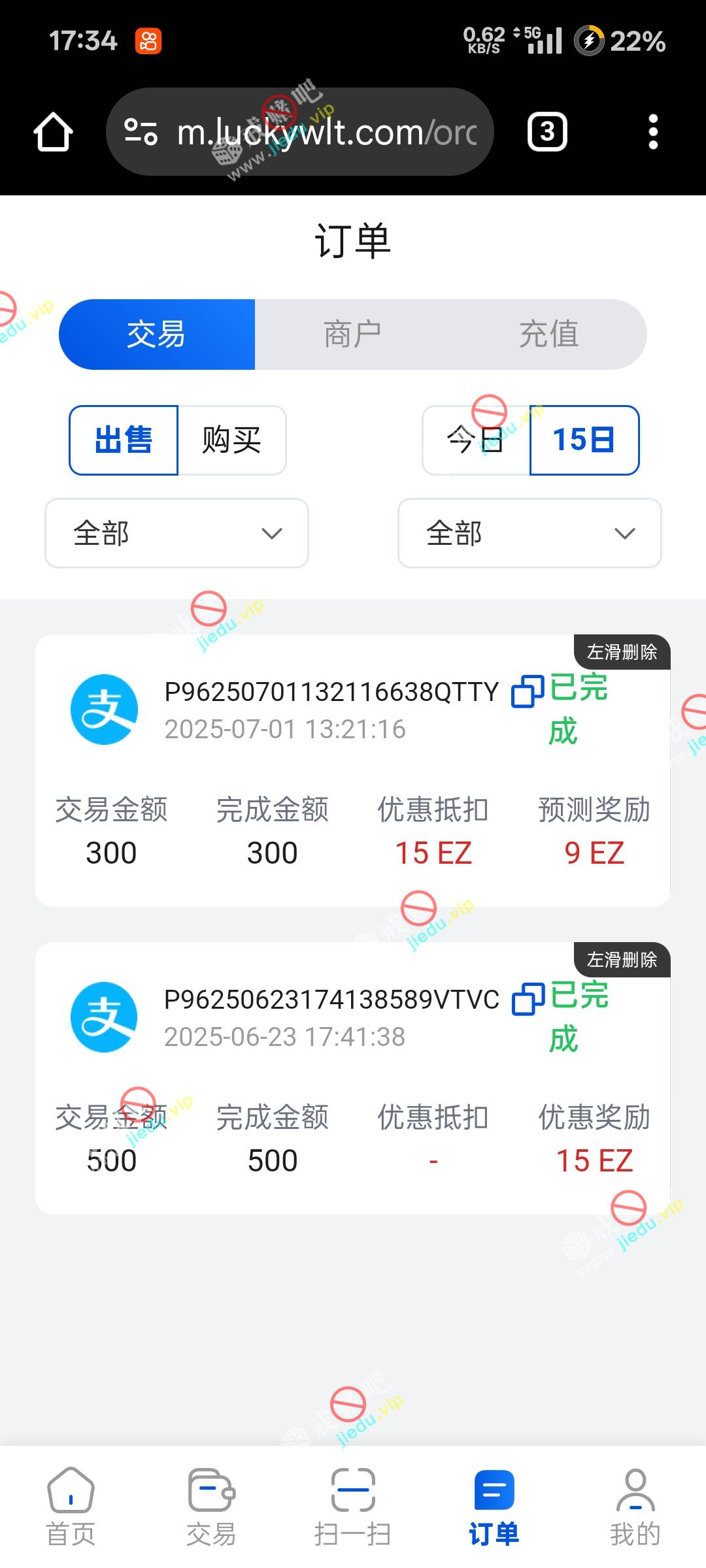Image resolution: width=706 pixels, height=1568 pixels.
Task: Select the 出售 filter
Action: click(124, 440)
